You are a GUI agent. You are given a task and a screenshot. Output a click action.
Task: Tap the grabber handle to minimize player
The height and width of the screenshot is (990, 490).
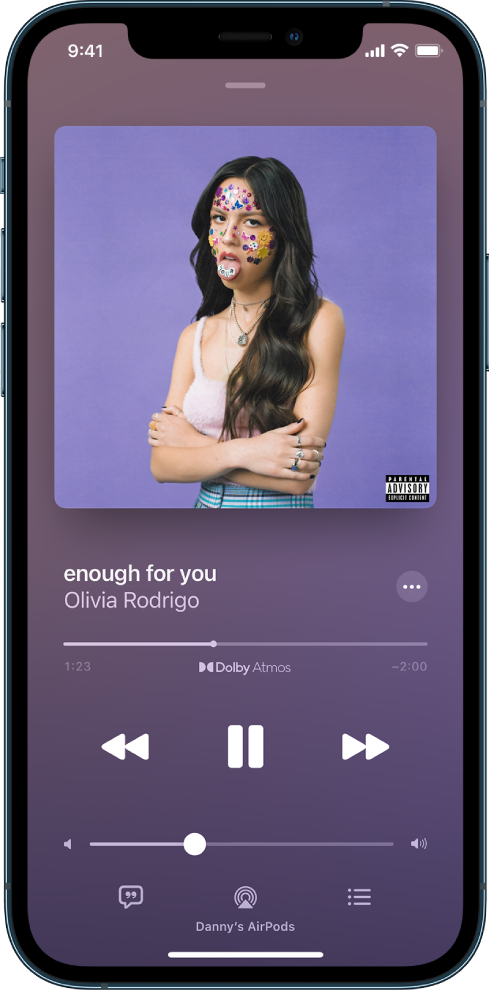[245, 85]
